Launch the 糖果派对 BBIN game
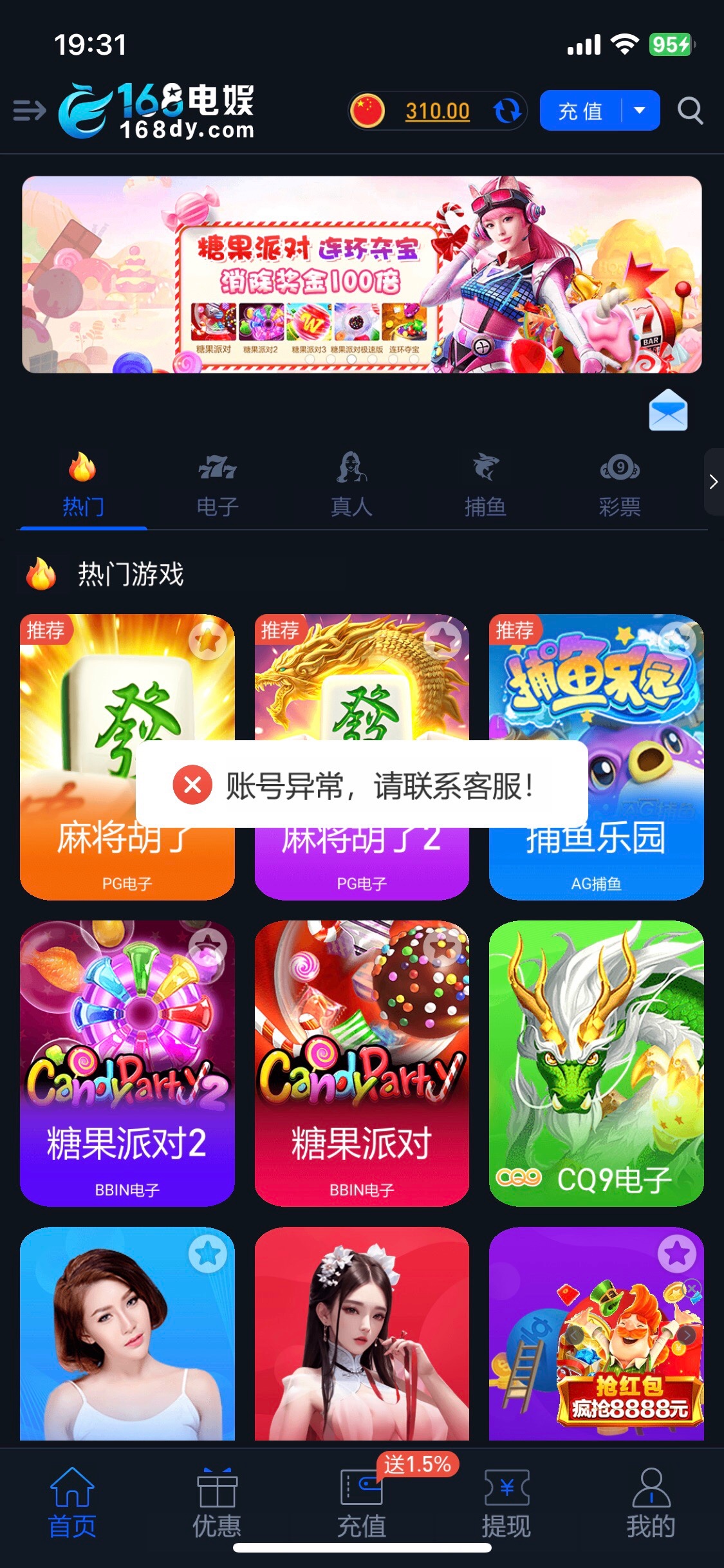 (x=362, y=1063)
